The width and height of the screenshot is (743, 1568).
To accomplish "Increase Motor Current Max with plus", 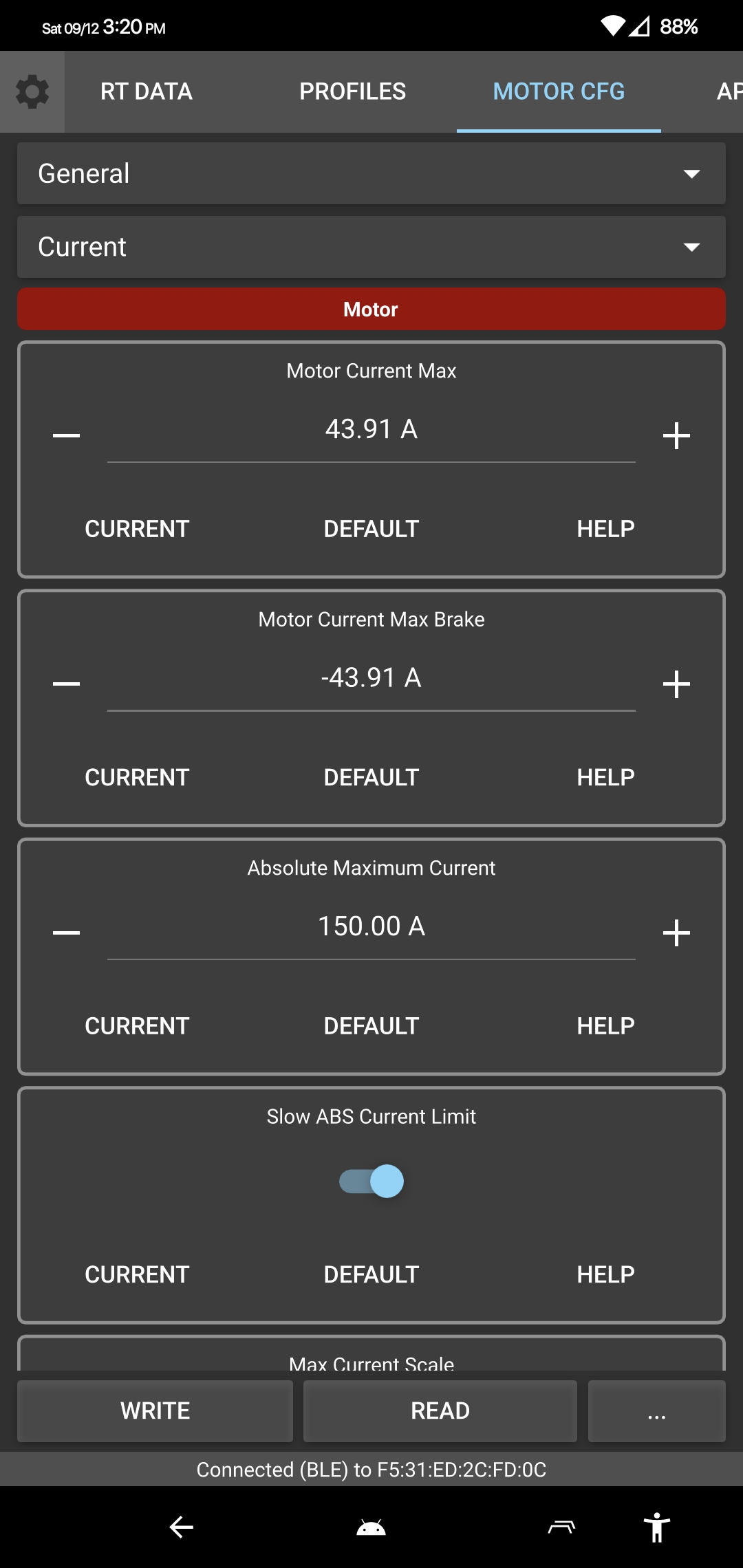I will [676, 435].
